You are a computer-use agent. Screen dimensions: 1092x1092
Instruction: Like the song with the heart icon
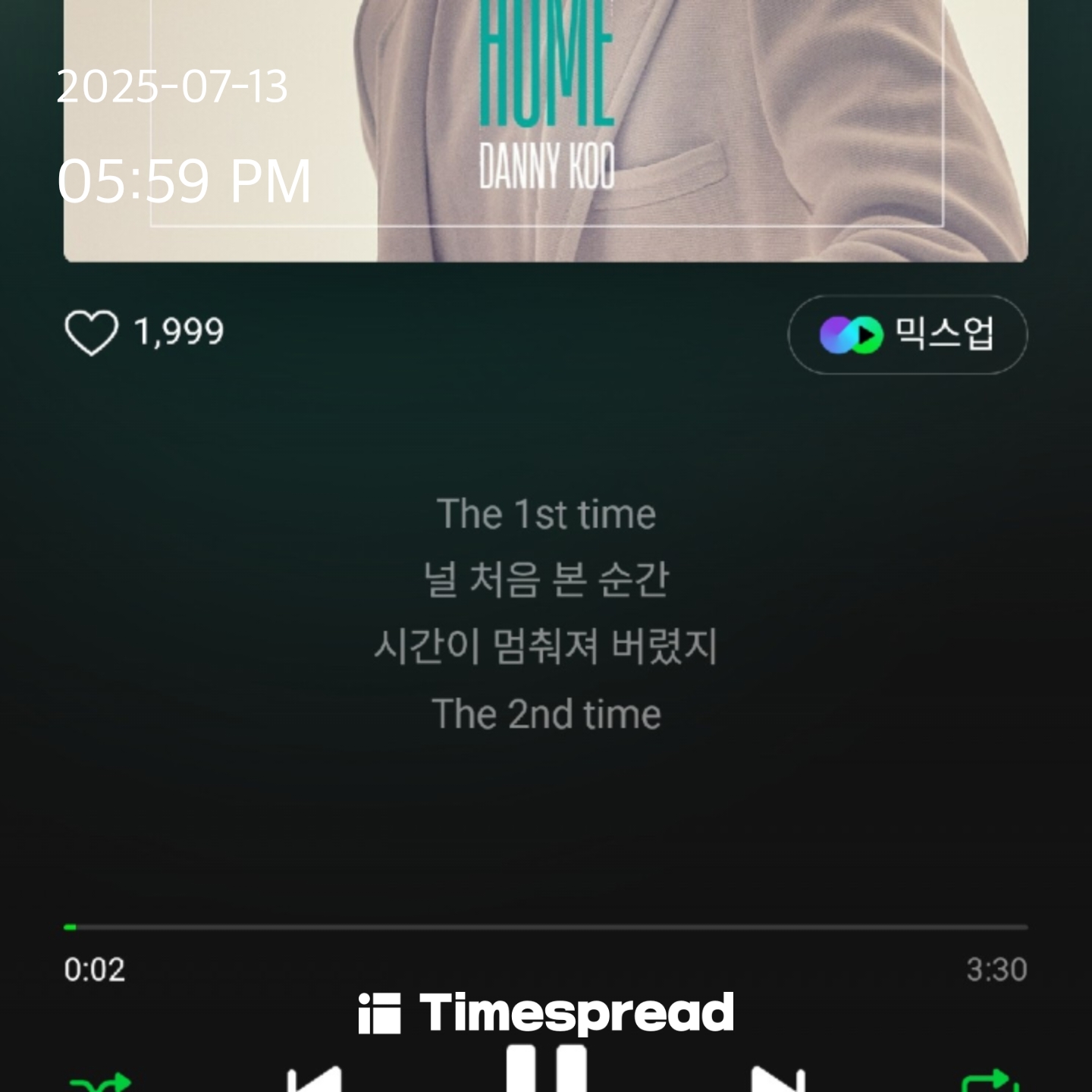point(91,332)
